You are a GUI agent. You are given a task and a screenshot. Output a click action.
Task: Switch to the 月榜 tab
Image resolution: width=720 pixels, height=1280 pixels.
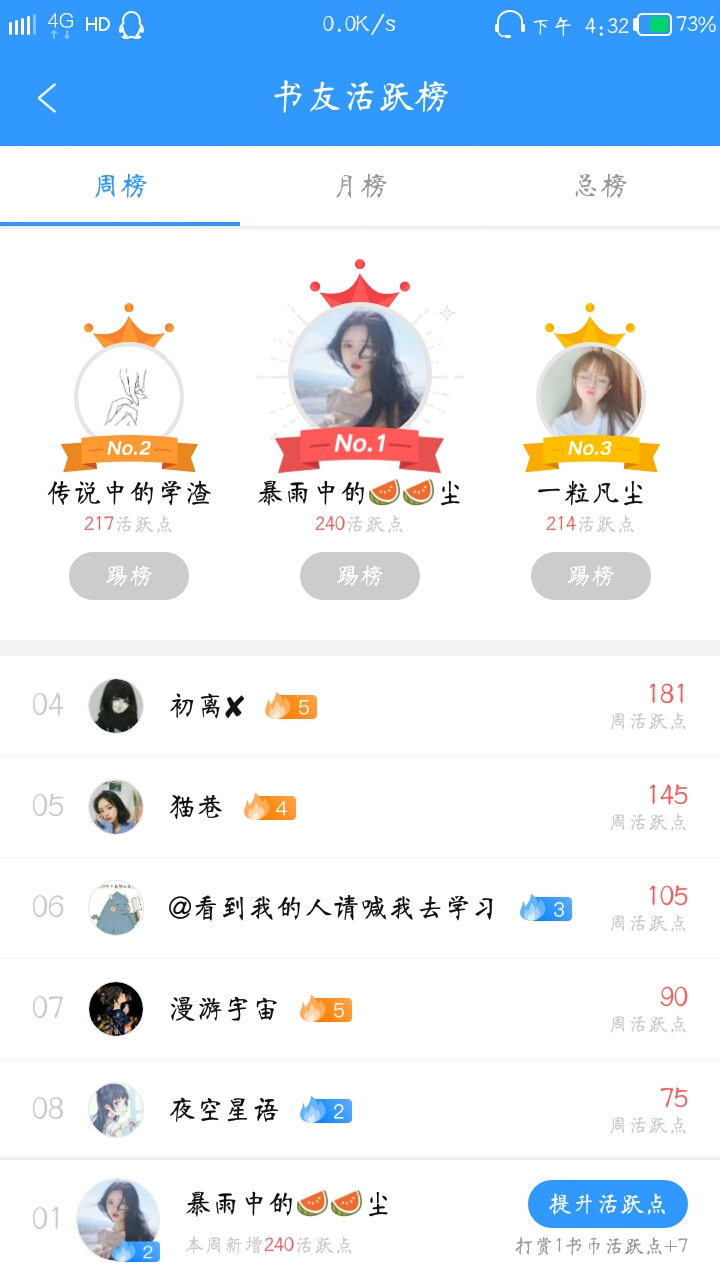click(360, 186)
